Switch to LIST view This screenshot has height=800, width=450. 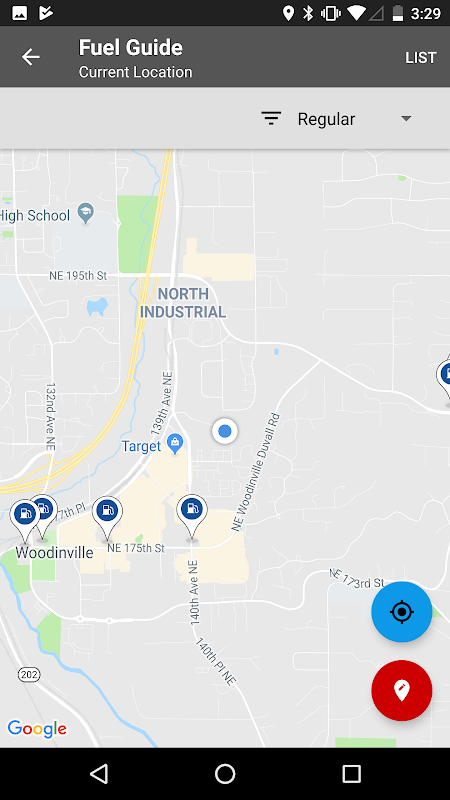(420, 58)
